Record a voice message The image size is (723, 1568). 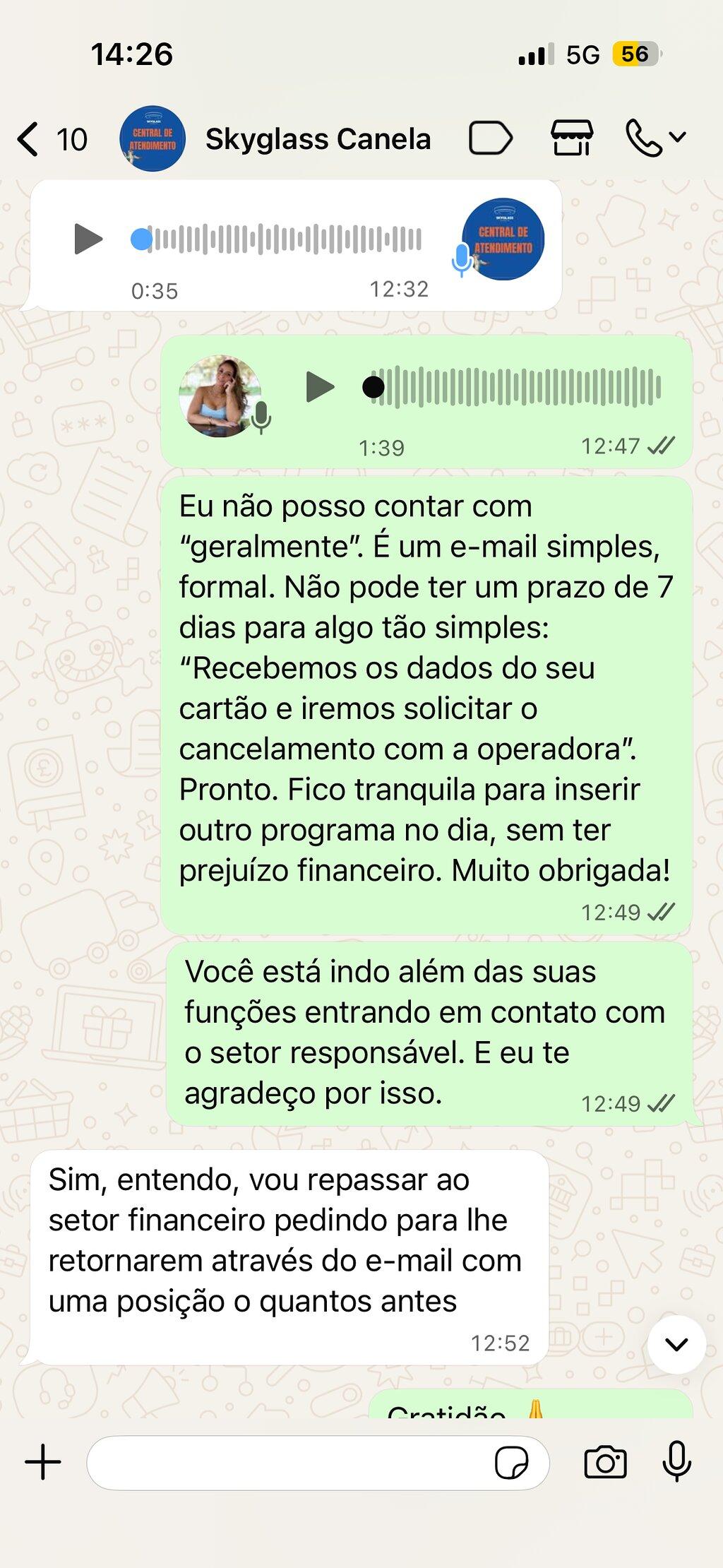tap(676, 1461)
